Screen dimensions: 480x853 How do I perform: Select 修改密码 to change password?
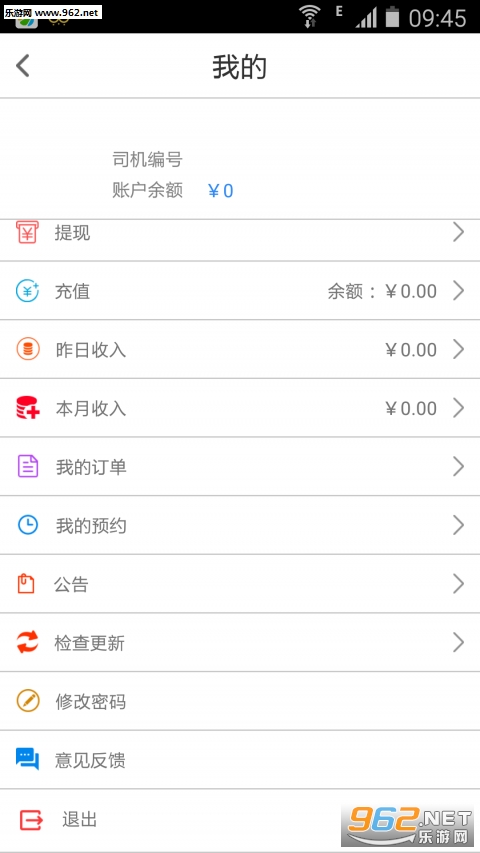(x=240, y=702)
